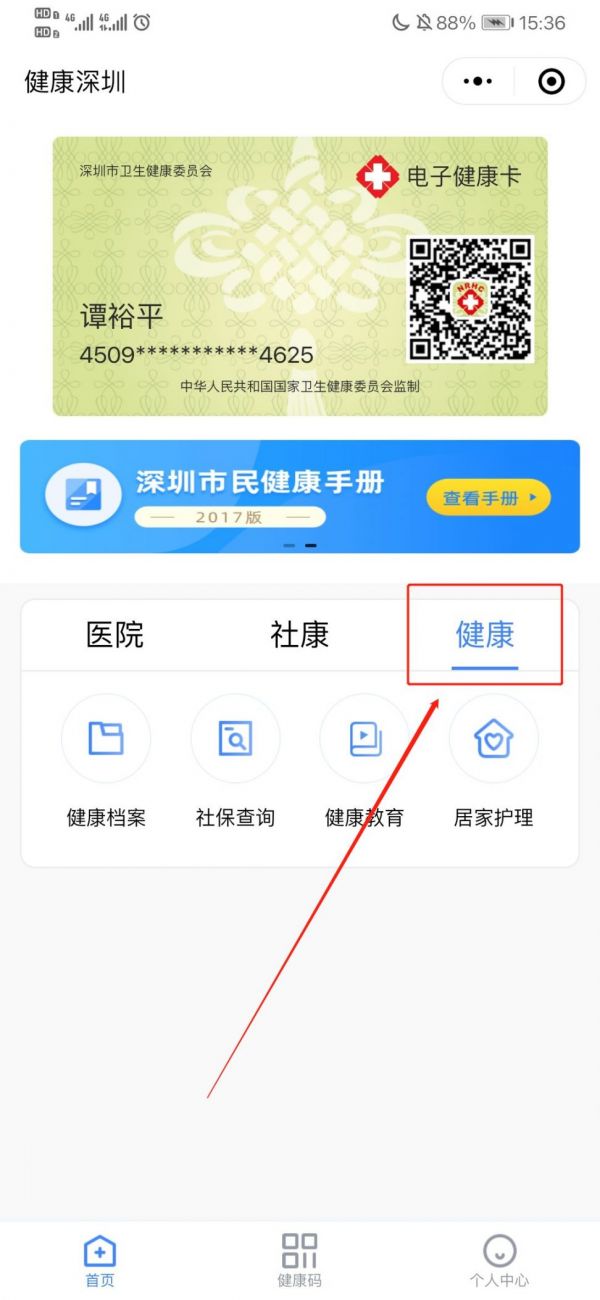Screen dimensions: 600x1300
Task: Open the electronic health card
Action: pos(300,276)
